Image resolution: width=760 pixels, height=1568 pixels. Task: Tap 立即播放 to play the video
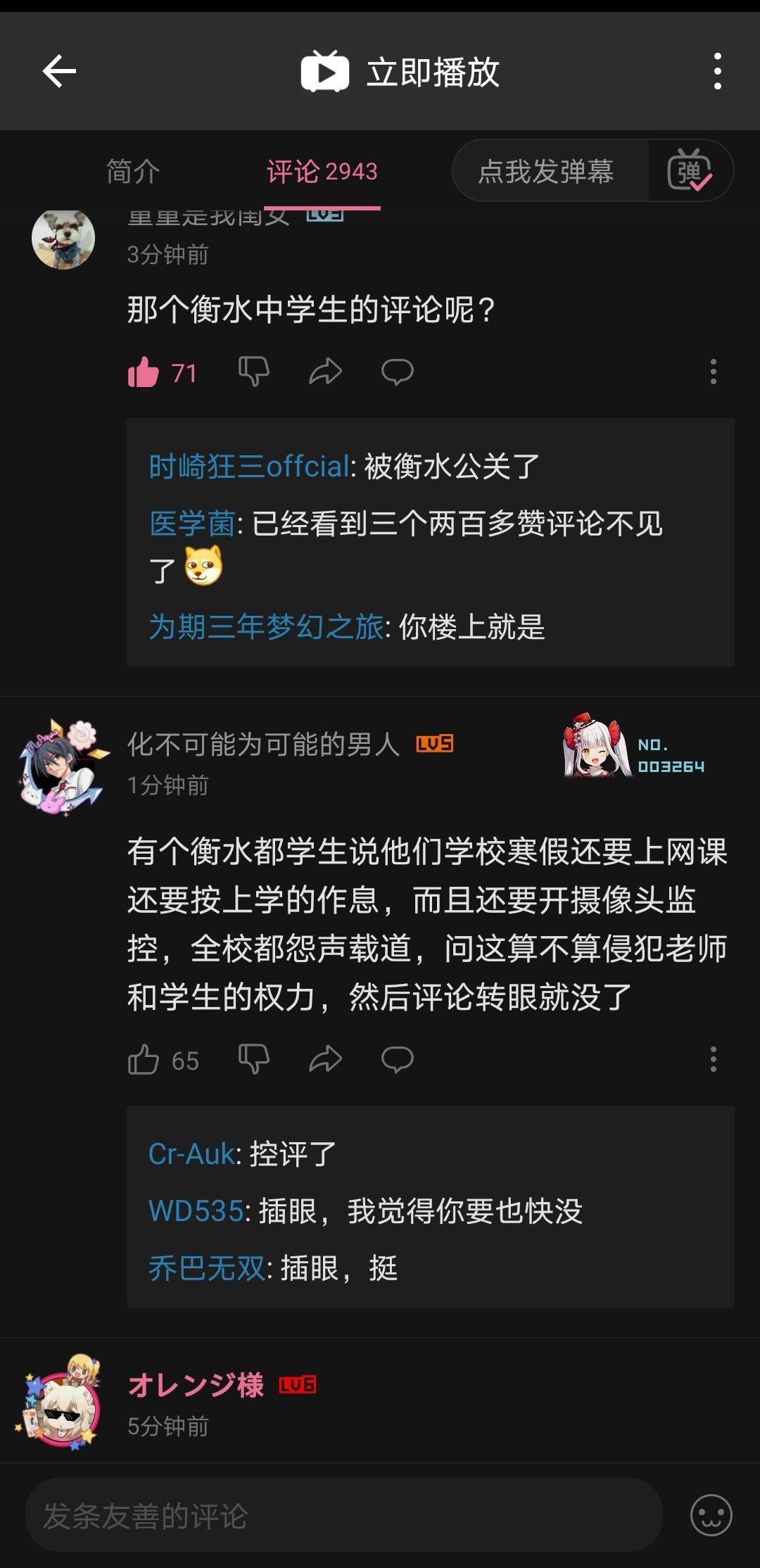pyautogui.click(x=400, y=71)
